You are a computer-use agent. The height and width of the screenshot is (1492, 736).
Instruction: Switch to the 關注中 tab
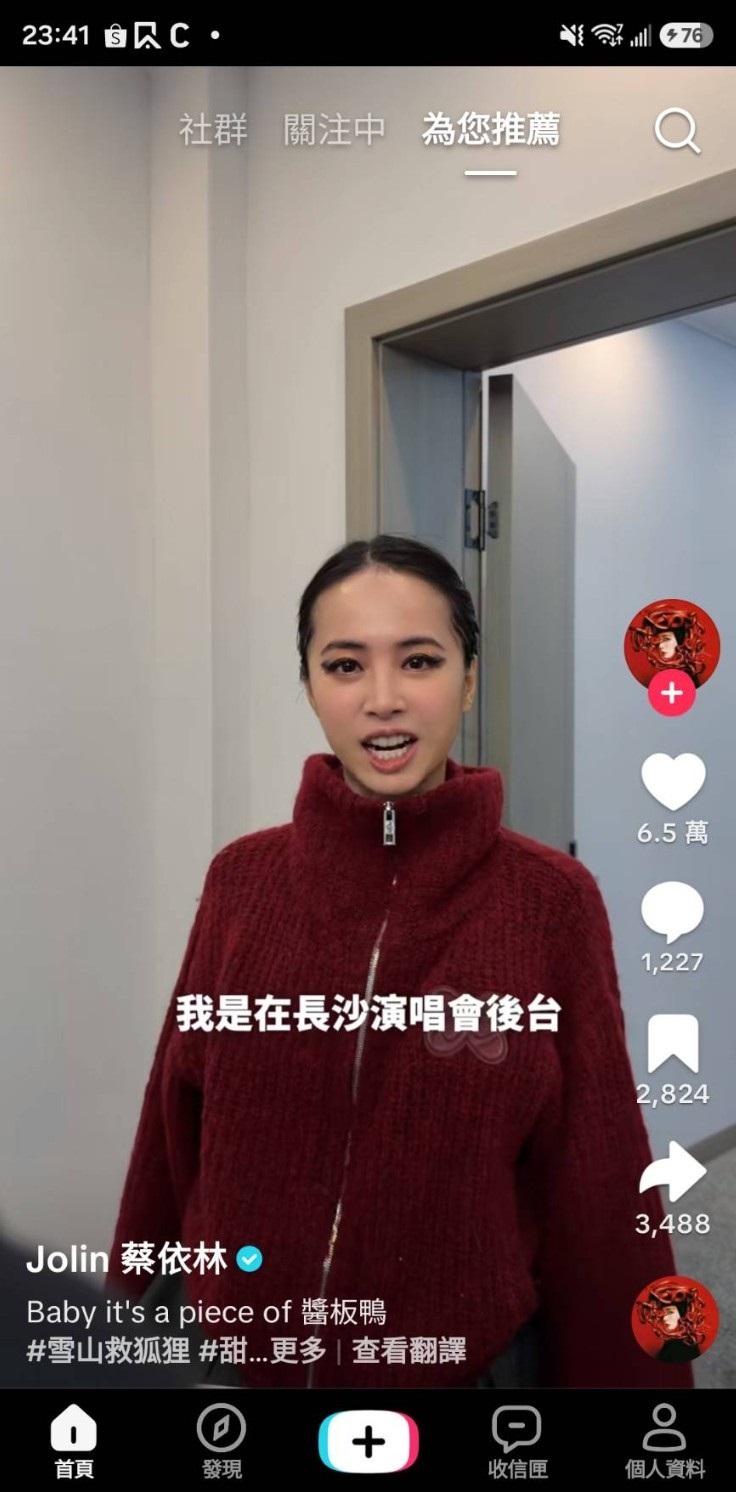[x=335, y=130]
